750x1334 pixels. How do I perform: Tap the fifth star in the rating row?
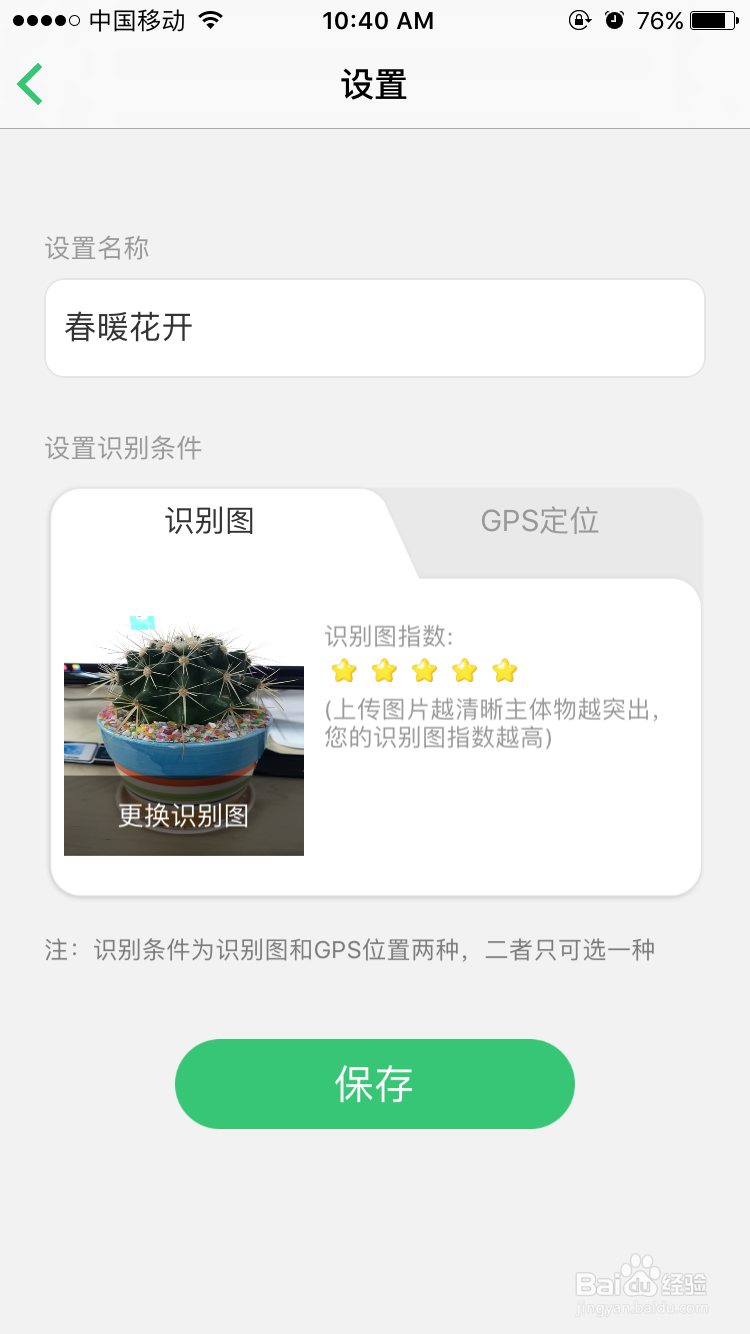point(504,671)
